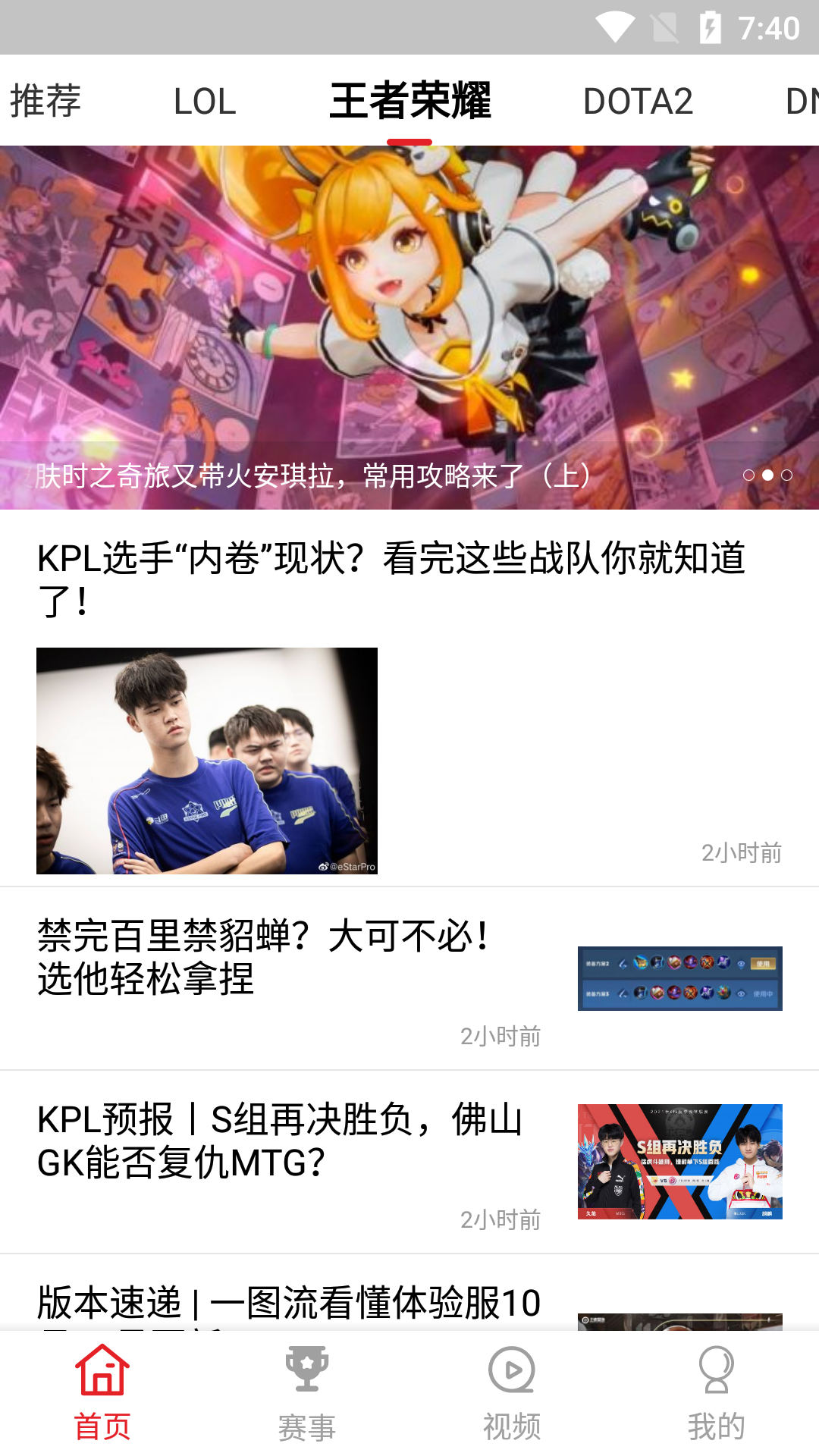Open the KPL选手“内卷”现状 article
Image resolution: width=819 pixels, height=1456 pixels.
click(391, 579)
